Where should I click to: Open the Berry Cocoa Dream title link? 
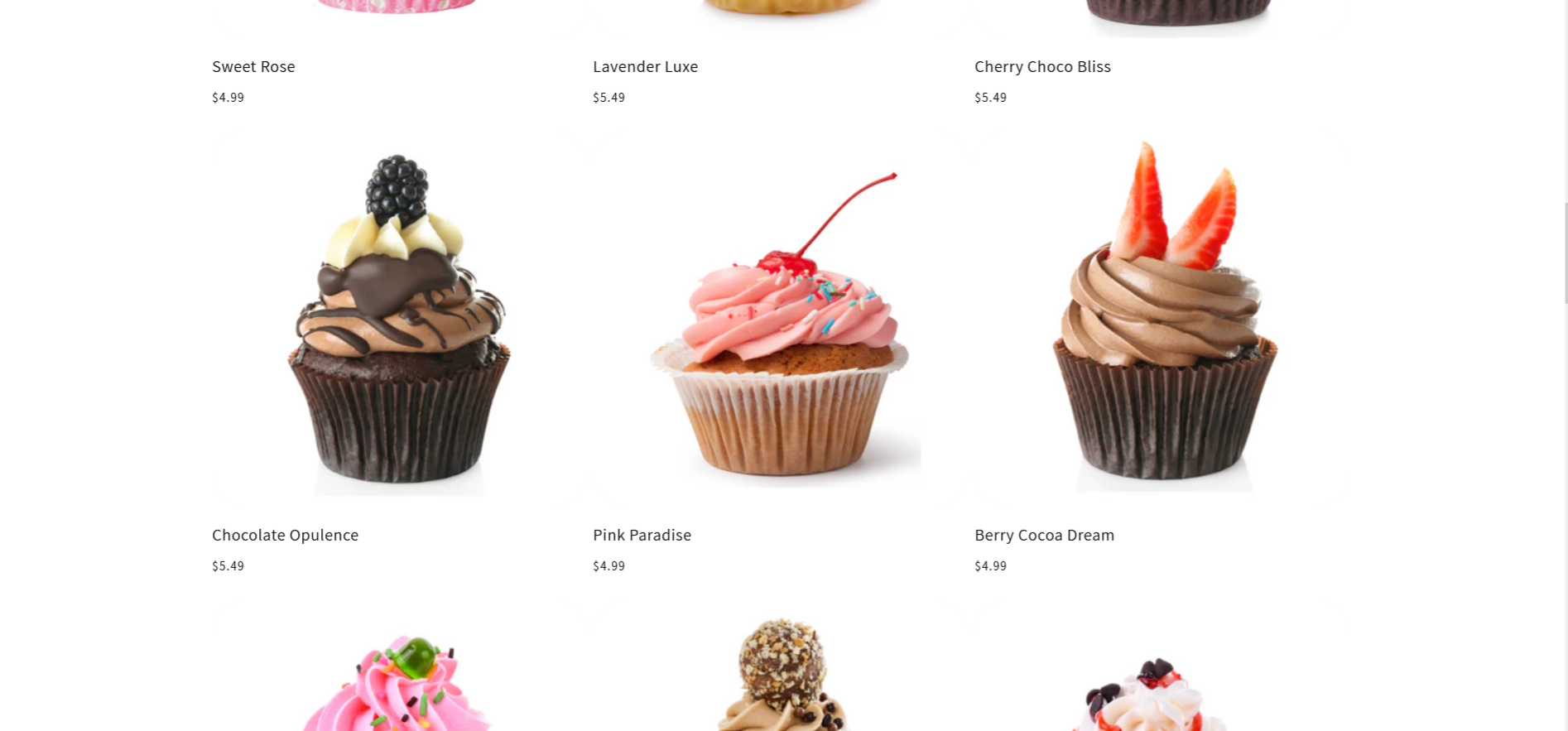(1044, 536)
